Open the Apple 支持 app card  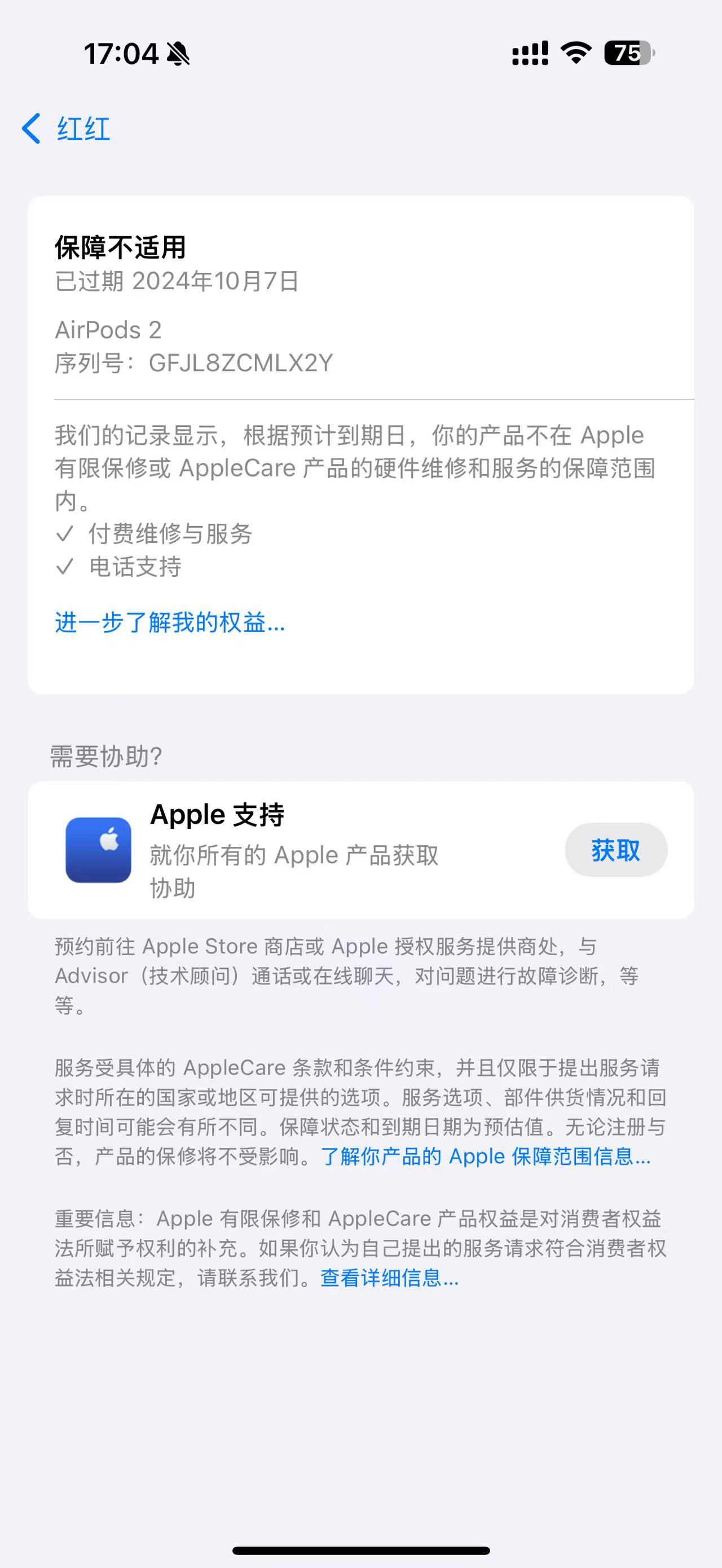click(x=292, y=850)
